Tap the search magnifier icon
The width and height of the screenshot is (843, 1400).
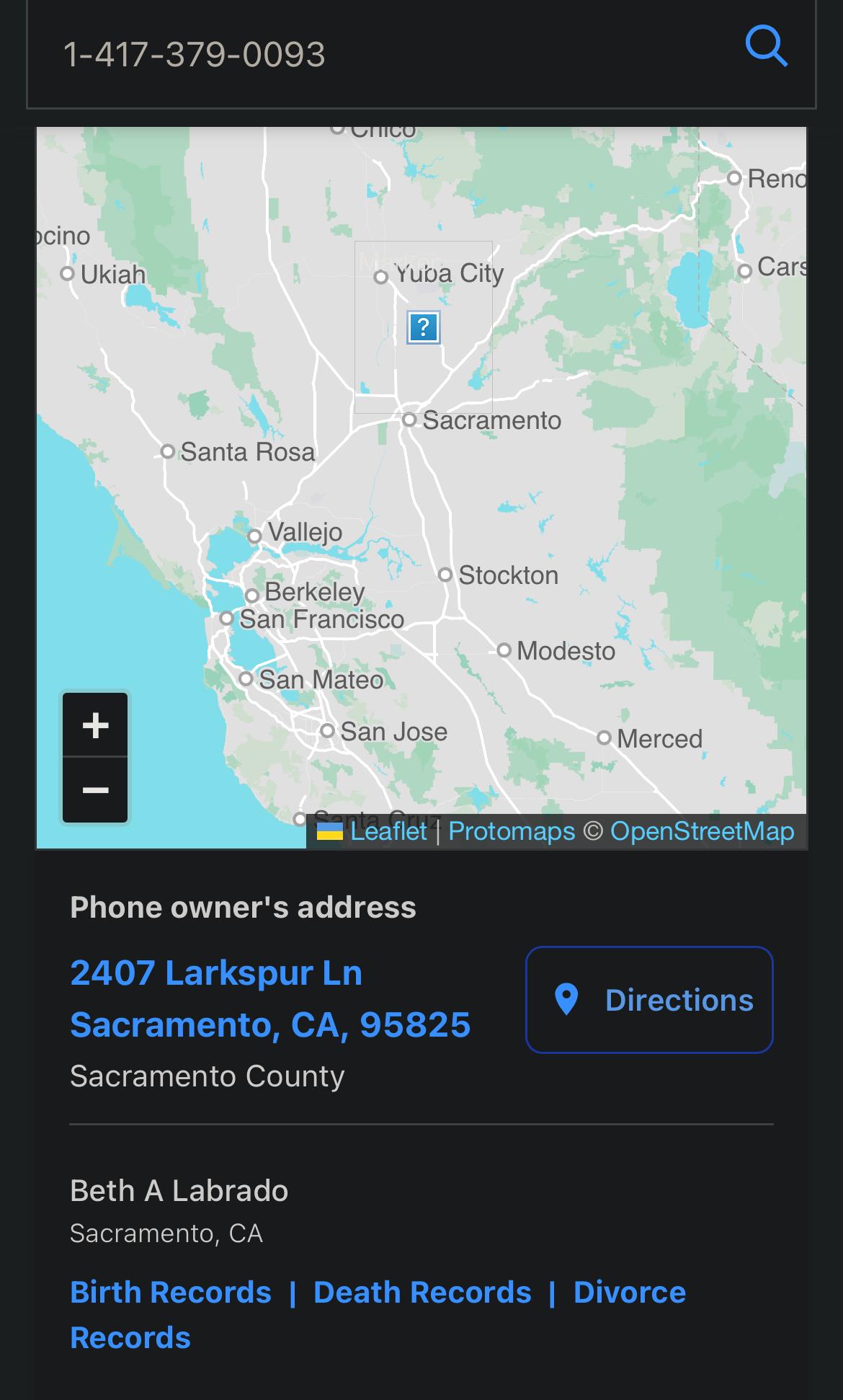(x=766, y=46)
